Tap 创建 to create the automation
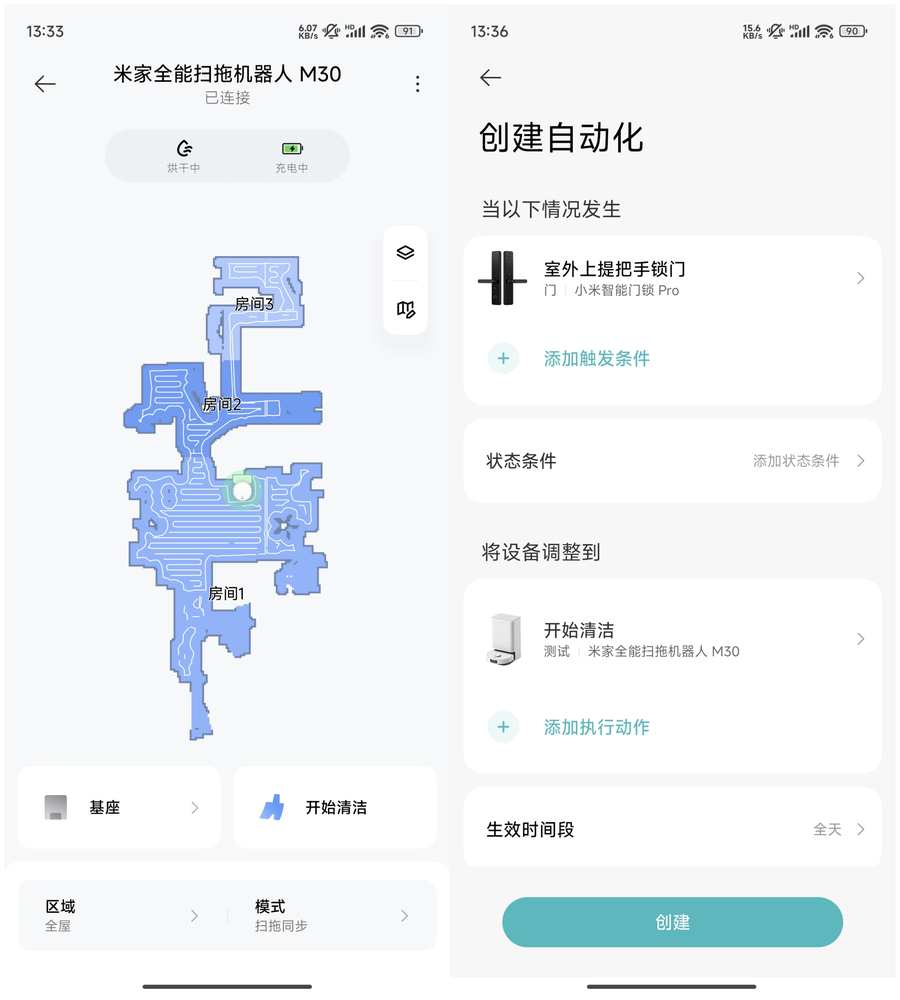The height and width of the screenshot is (1000, 900). [672, 922]
